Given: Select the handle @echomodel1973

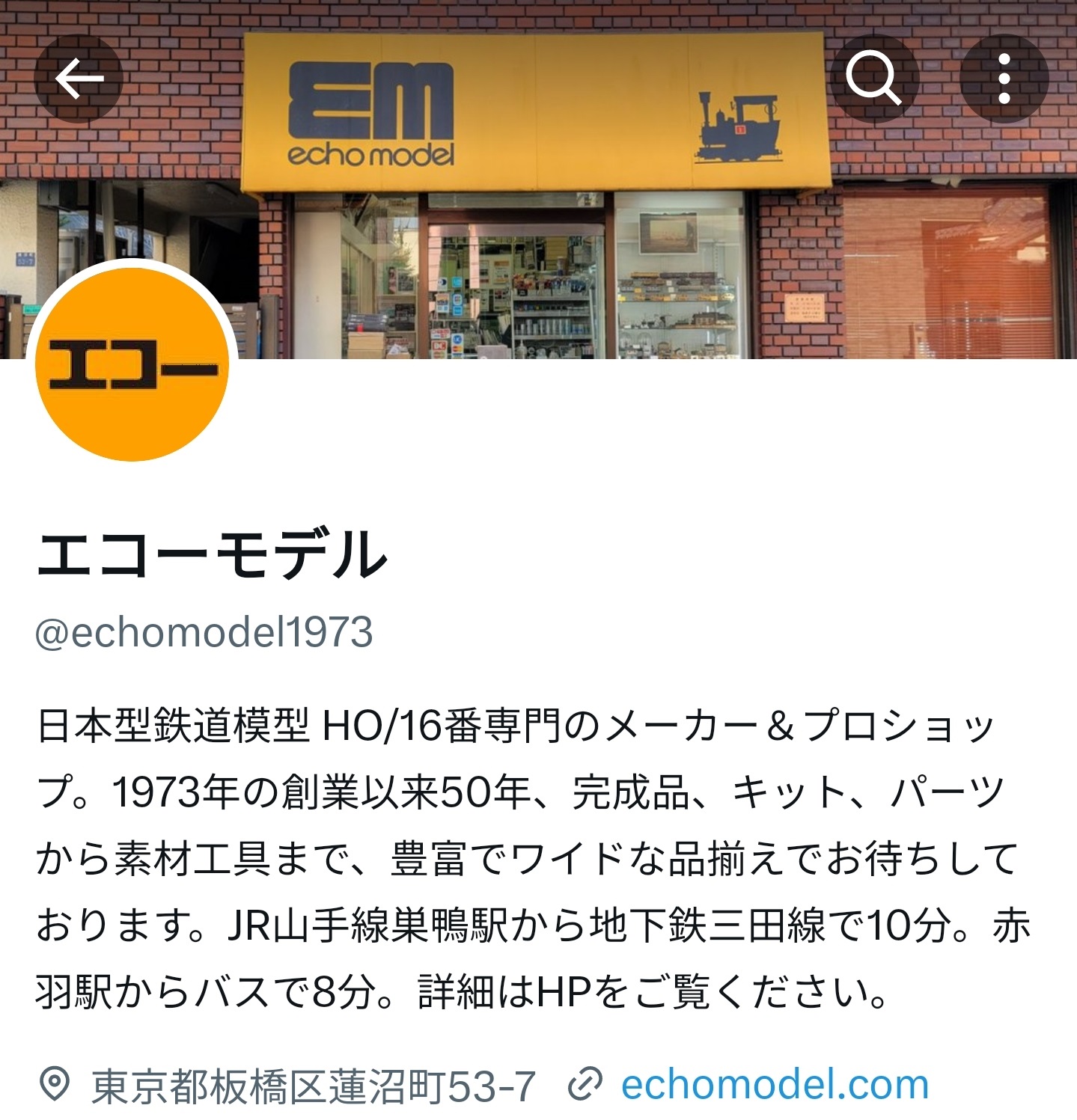Looking at the screenshot, I should coord(204,631).
